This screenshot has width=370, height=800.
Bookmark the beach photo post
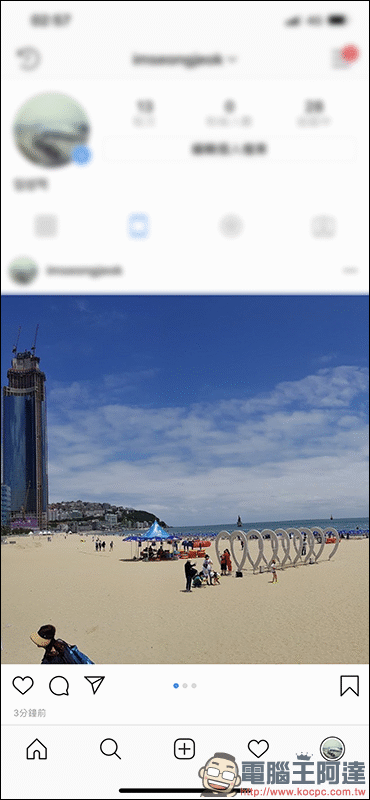(350, 686)
